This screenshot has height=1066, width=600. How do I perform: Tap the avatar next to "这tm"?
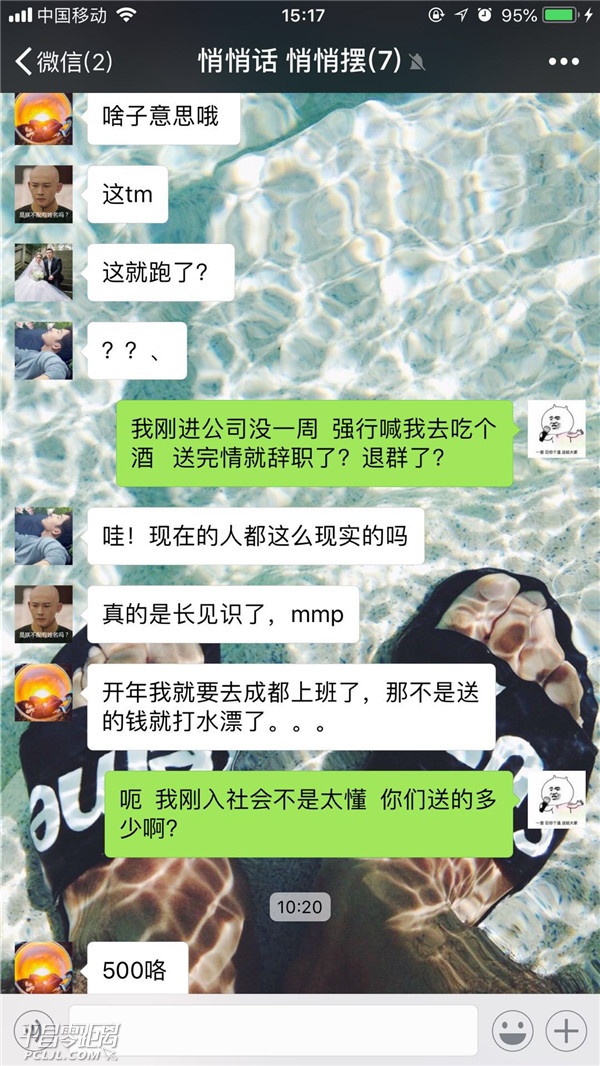coord(43,194)
